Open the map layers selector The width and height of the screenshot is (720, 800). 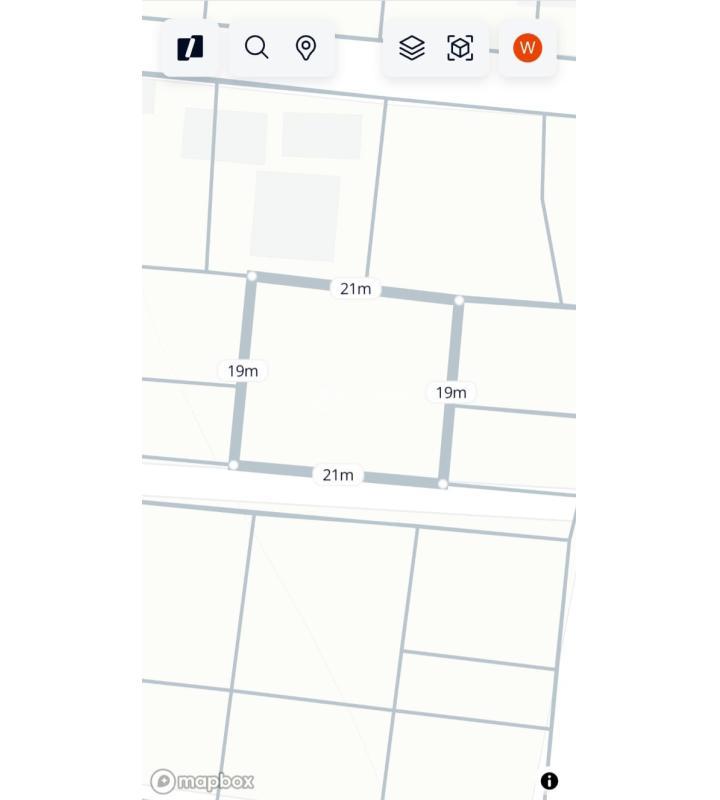coord(412,48)
